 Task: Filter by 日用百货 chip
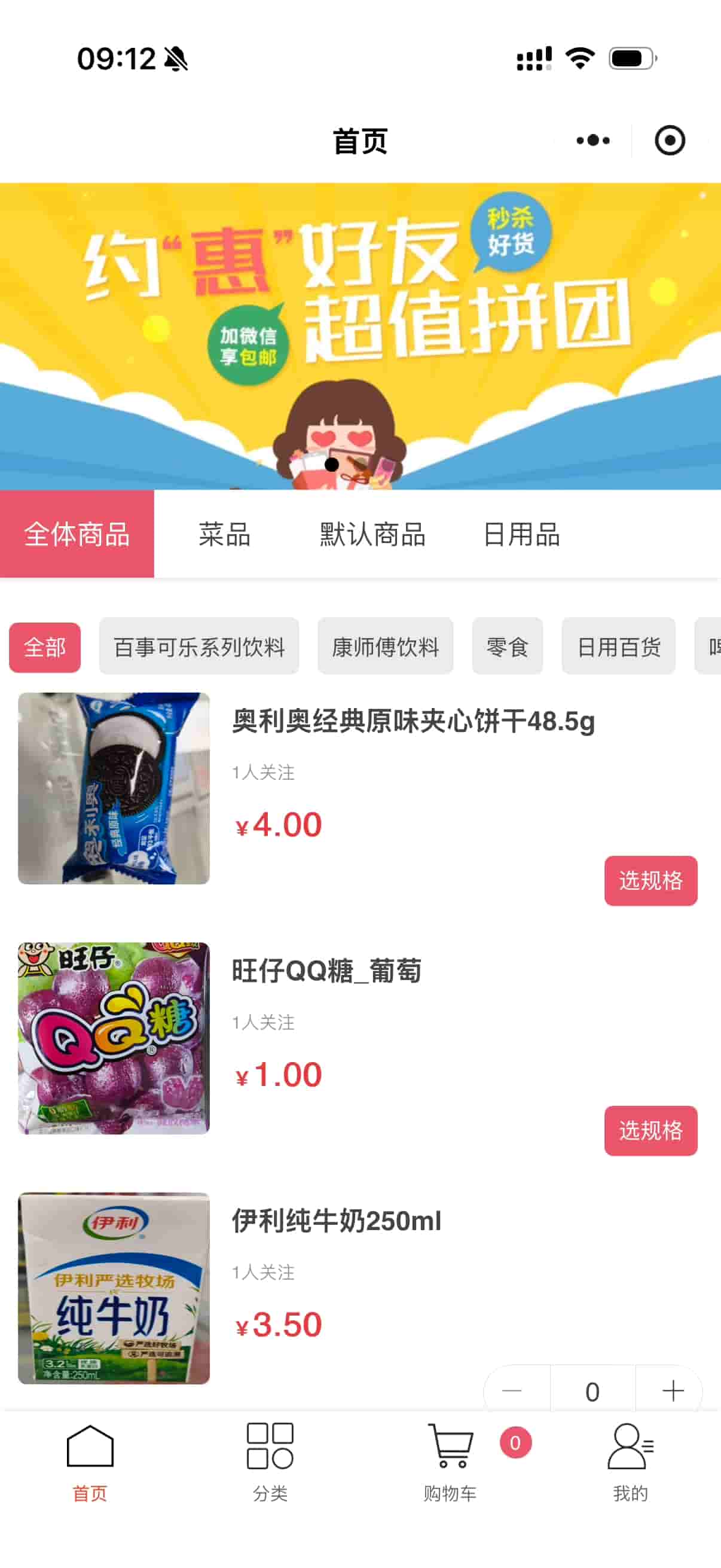click(618, 646)
